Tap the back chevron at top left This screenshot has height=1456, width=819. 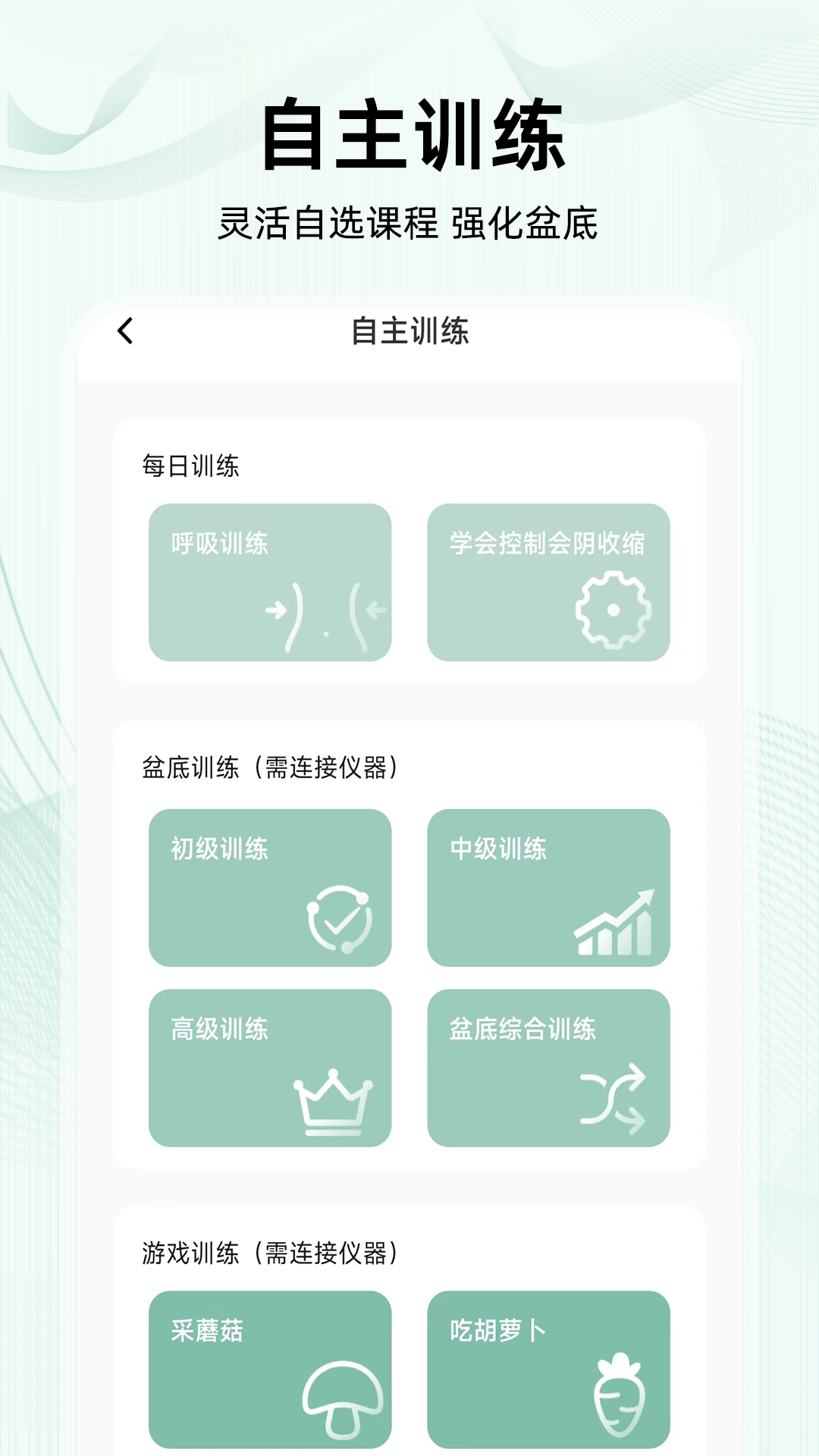tap(126, 331)
